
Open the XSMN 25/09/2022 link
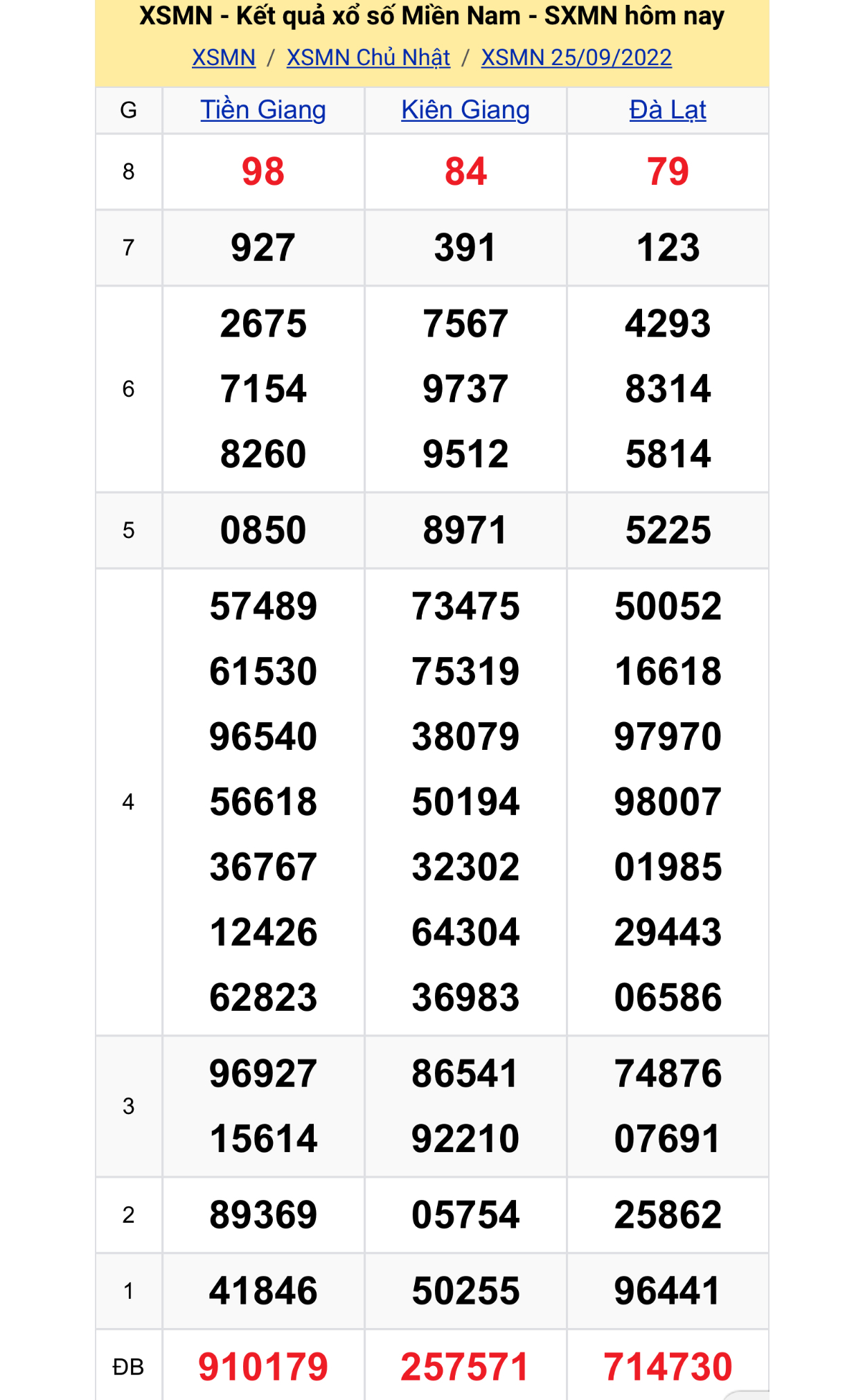(576, 57)
